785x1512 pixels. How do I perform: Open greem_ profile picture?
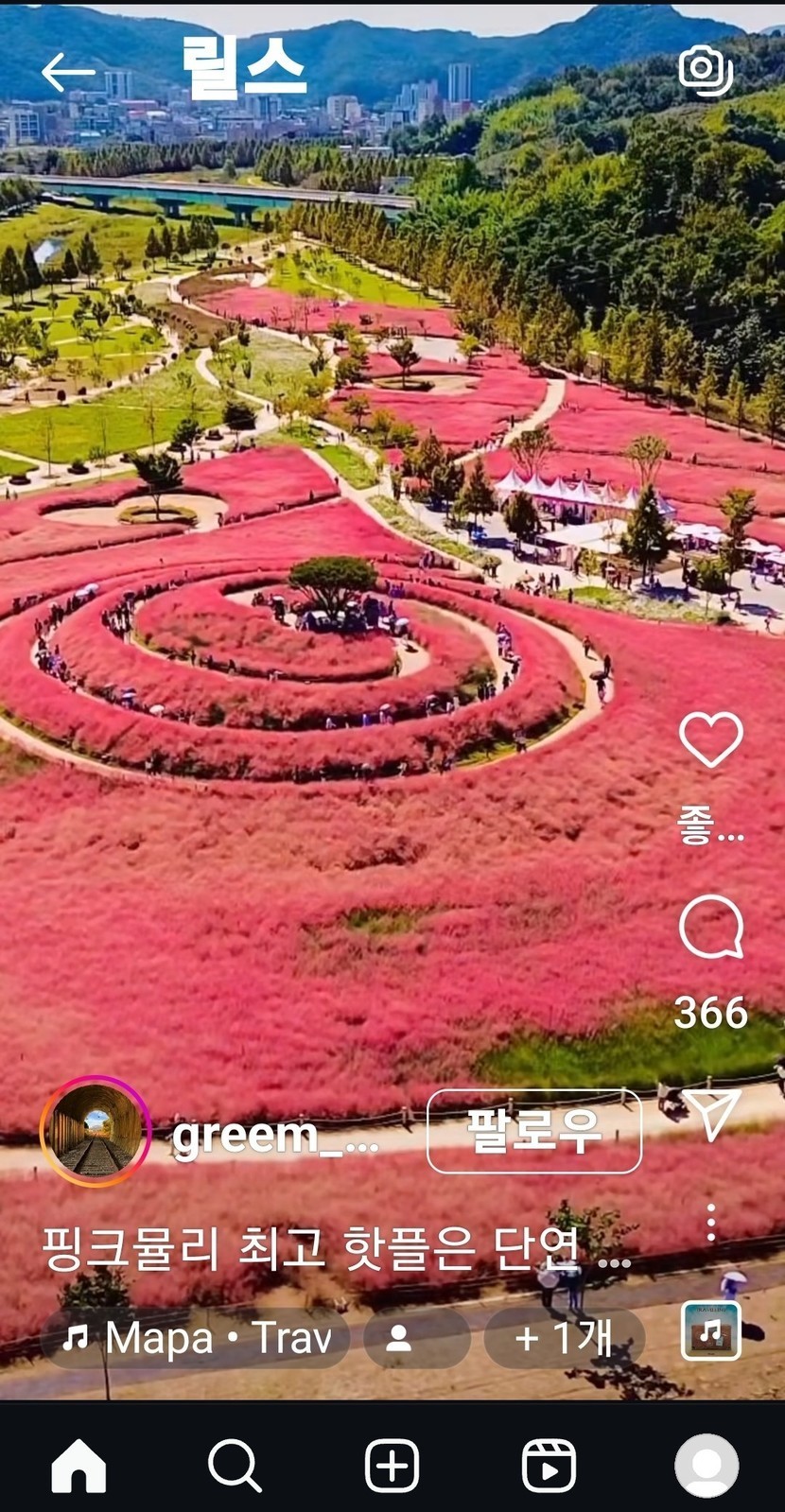(96, 1131)
